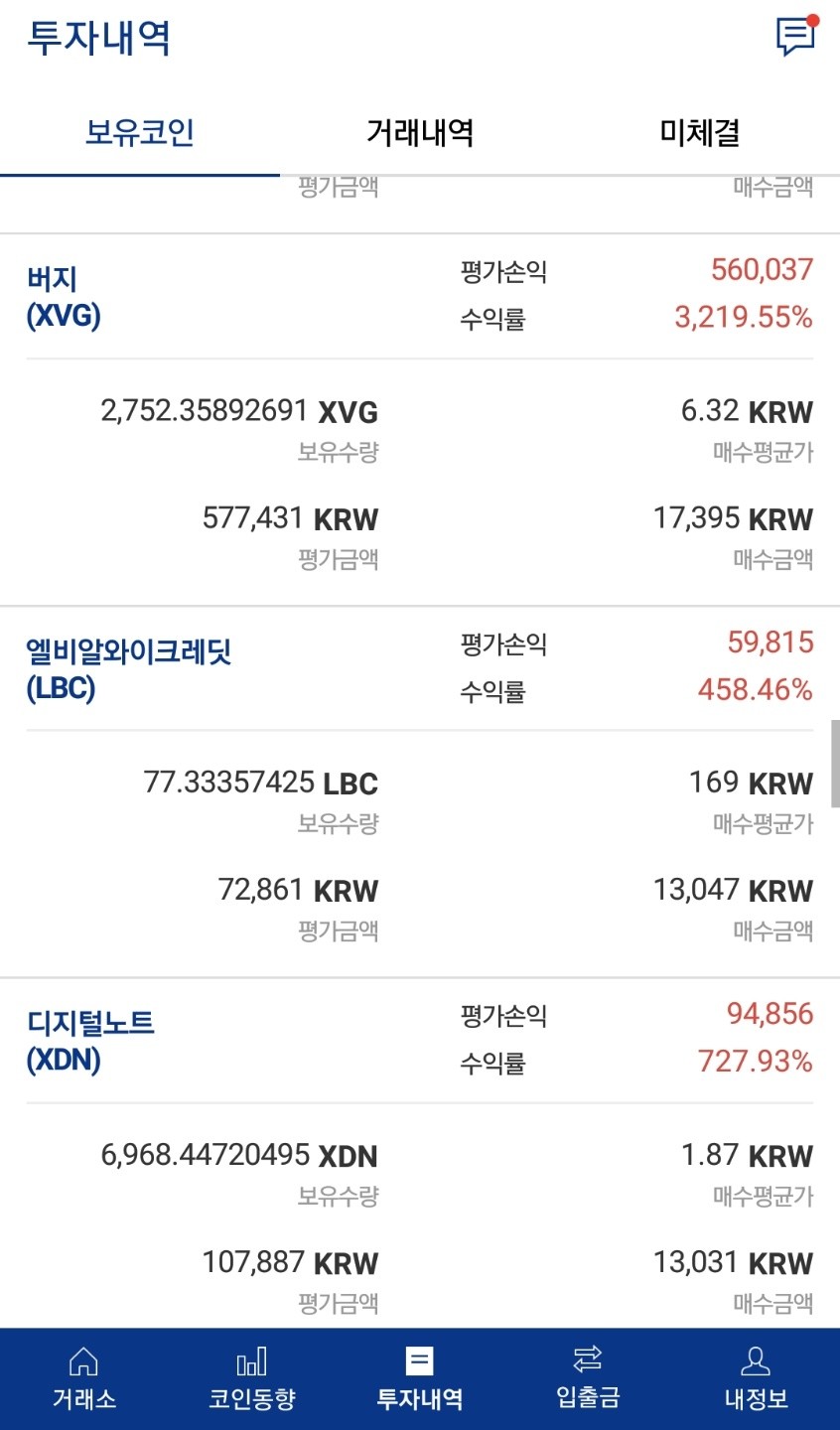Tap the 내정보 person icon
This screenshot has width=840, height=1430.
coord(756,1378)
